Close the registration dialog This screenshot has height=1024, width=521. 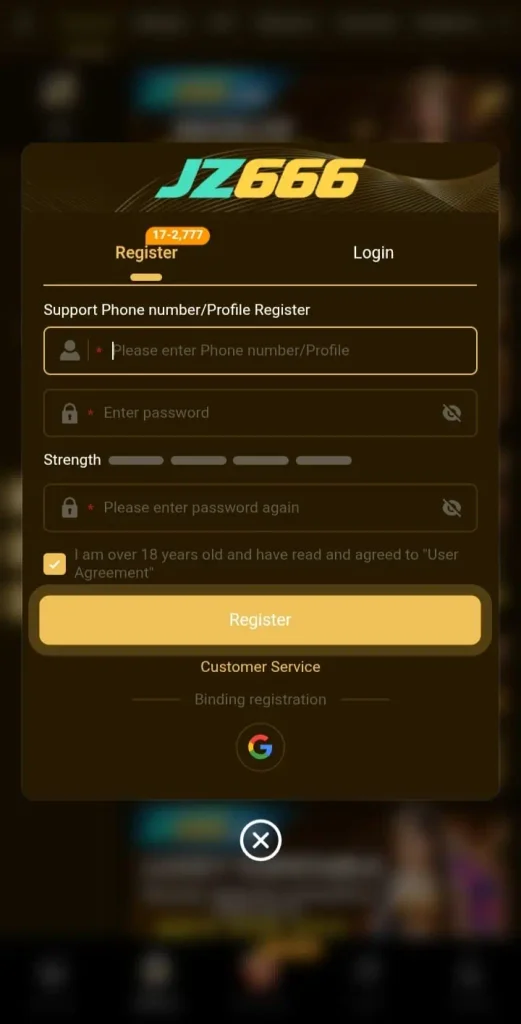click(x=260, y=840)
